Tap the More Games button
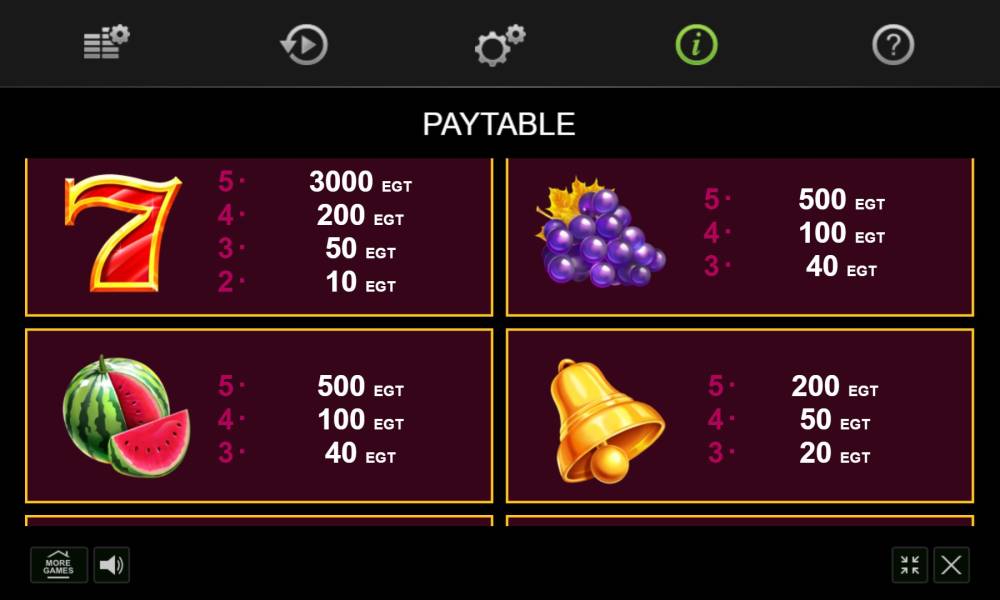 point(59,565)
